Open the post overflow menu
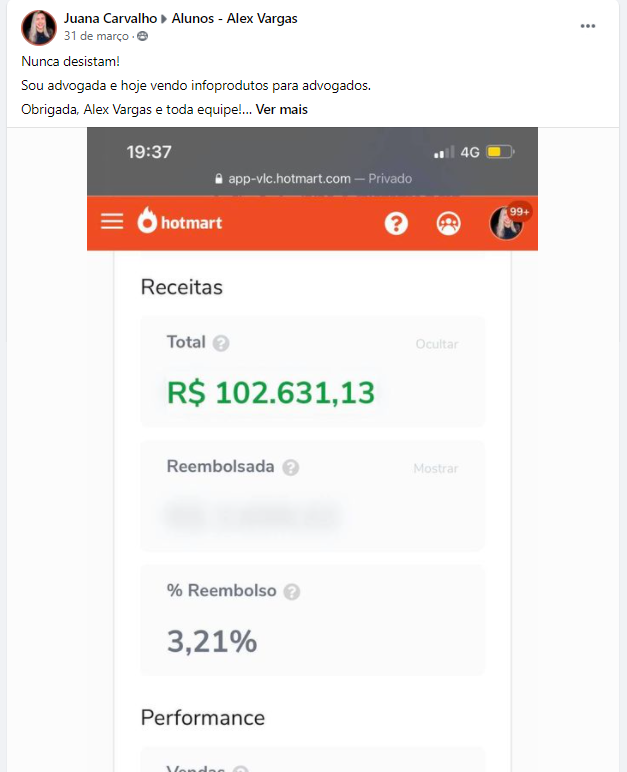627x772 pixels. [590, 25]
